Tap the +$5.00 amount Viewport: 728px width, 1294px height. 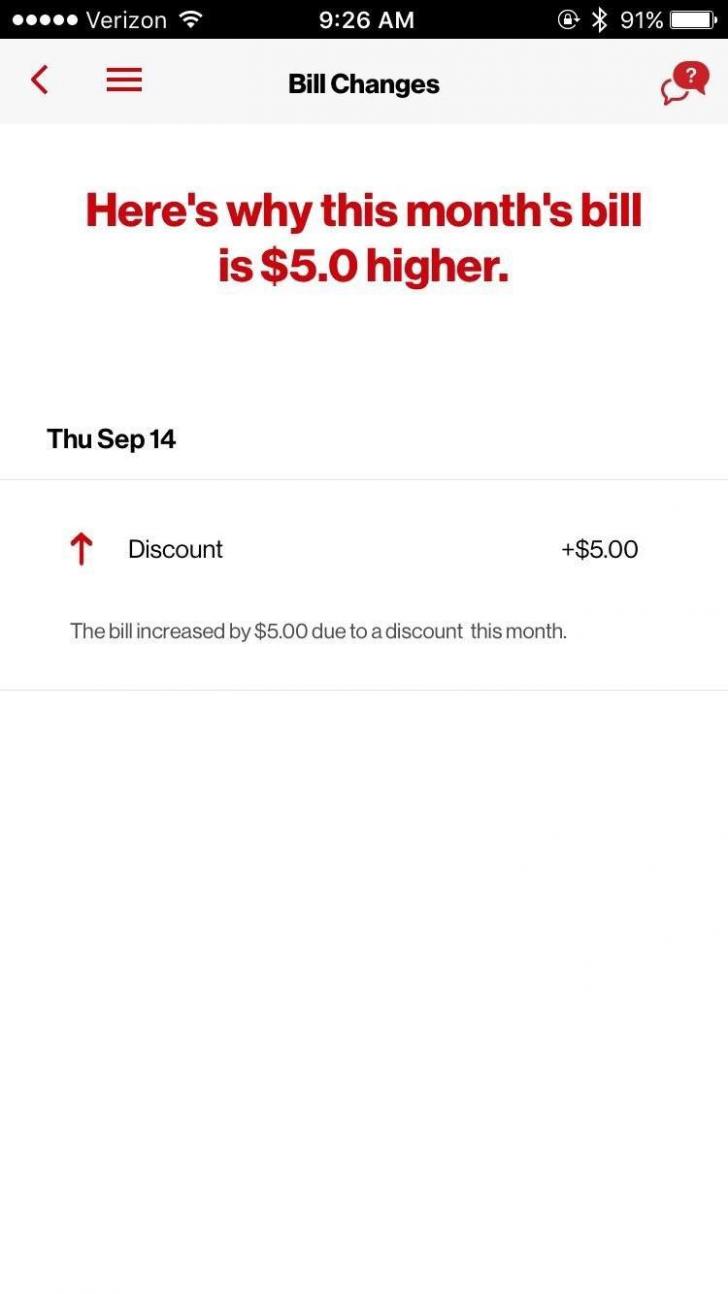pos(598,548)
